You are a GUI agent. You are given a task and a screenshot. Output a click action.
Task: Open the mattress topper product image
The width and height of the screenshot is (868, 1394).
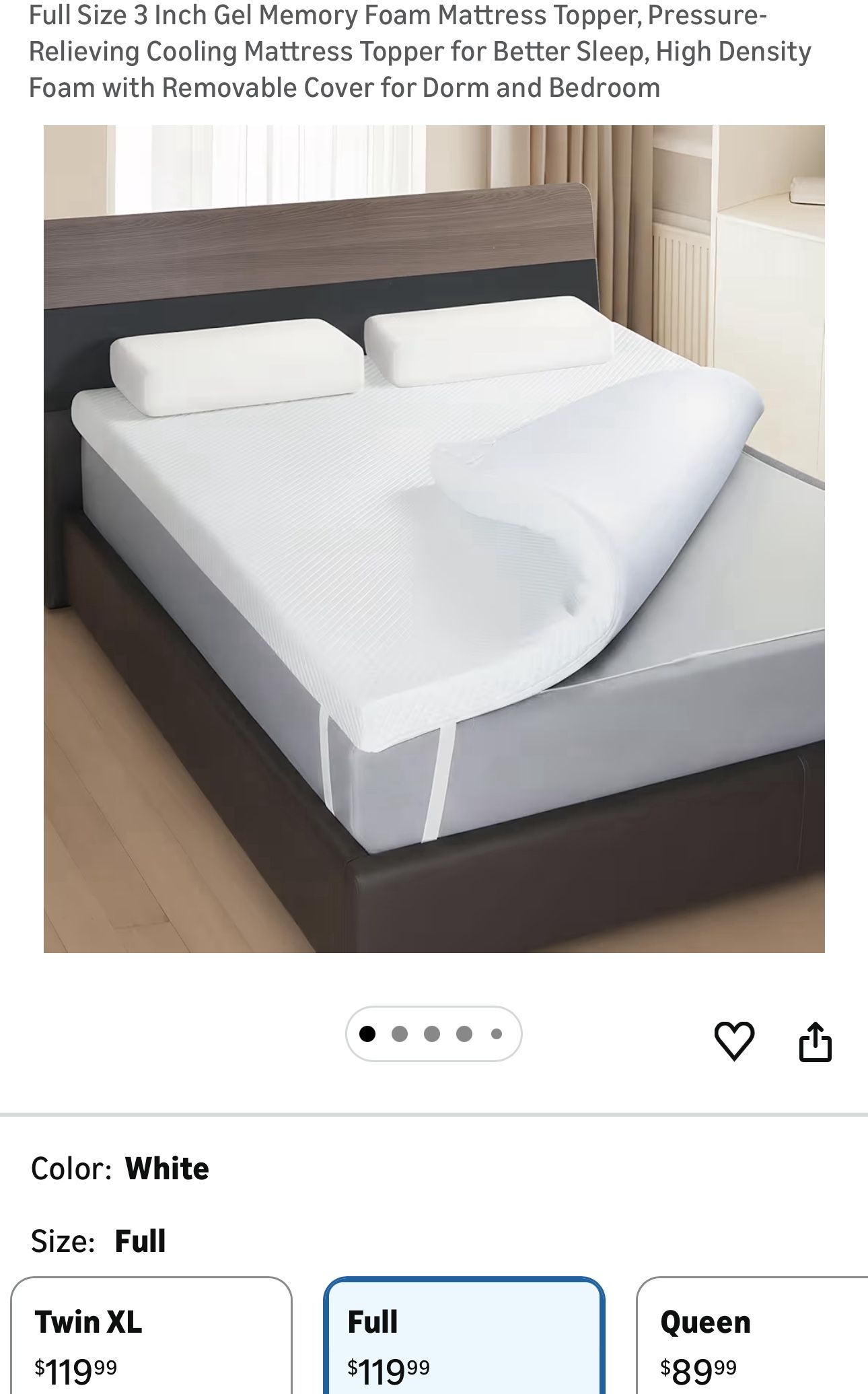tap(434, 538)
